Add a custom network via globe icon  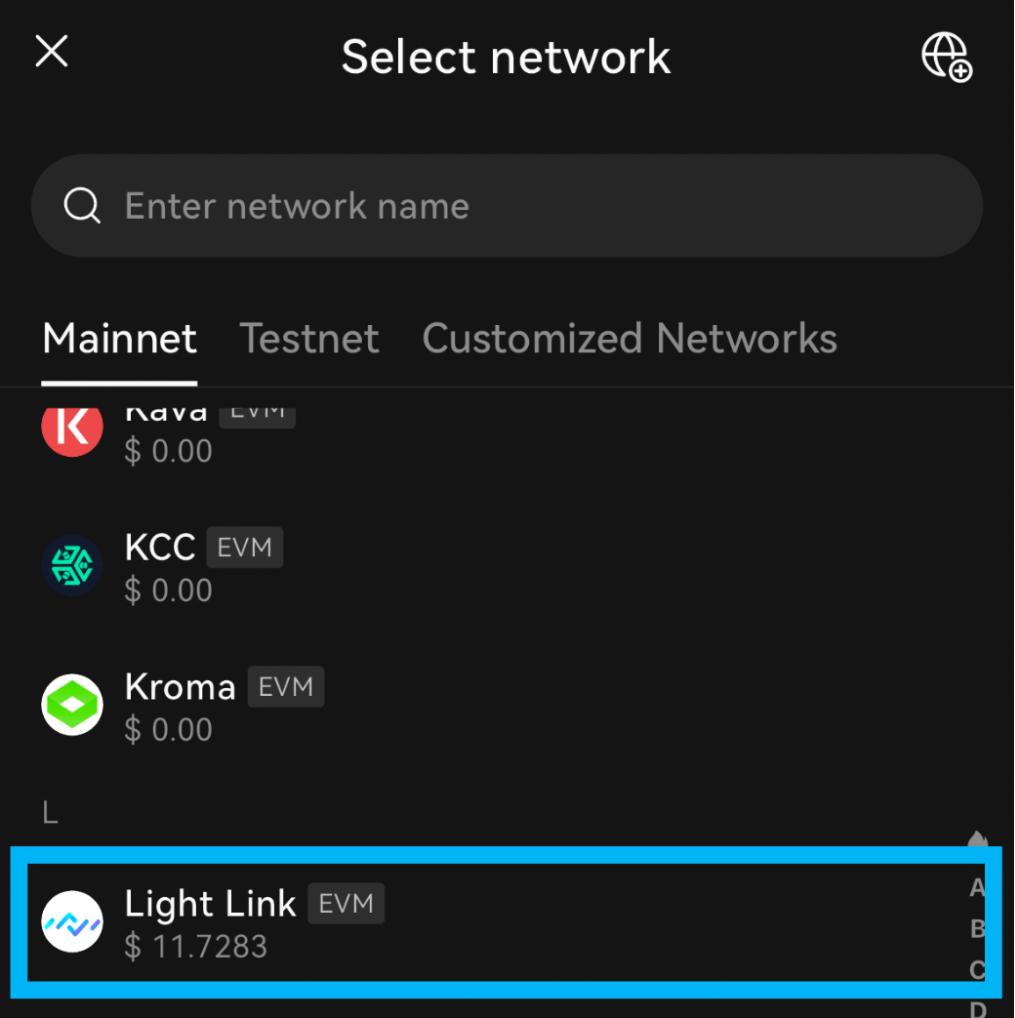(945, 56)
